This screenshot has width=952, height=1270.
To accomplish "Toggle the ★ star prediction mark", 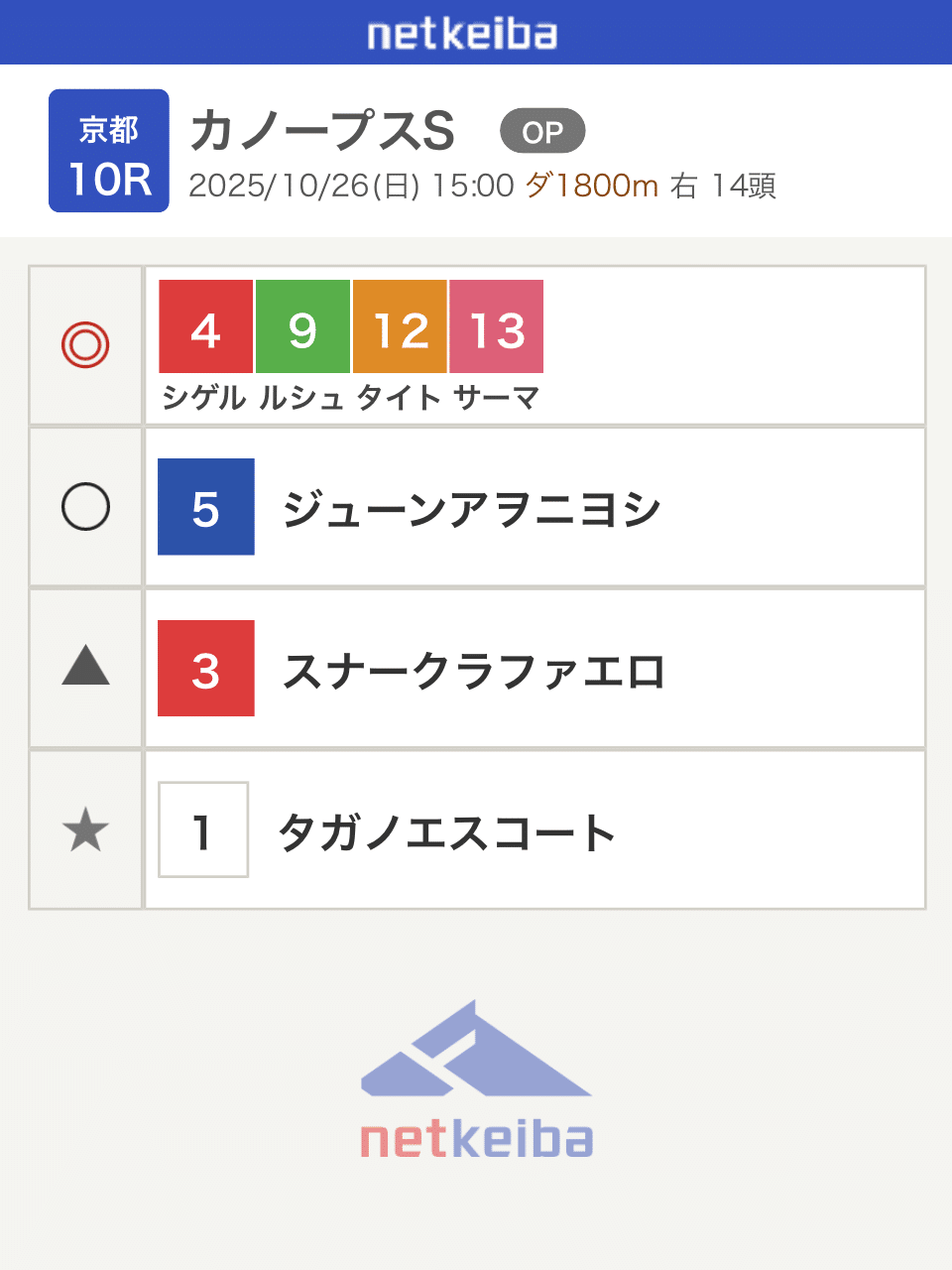I will pyautogui.click(x=85, y=829).
